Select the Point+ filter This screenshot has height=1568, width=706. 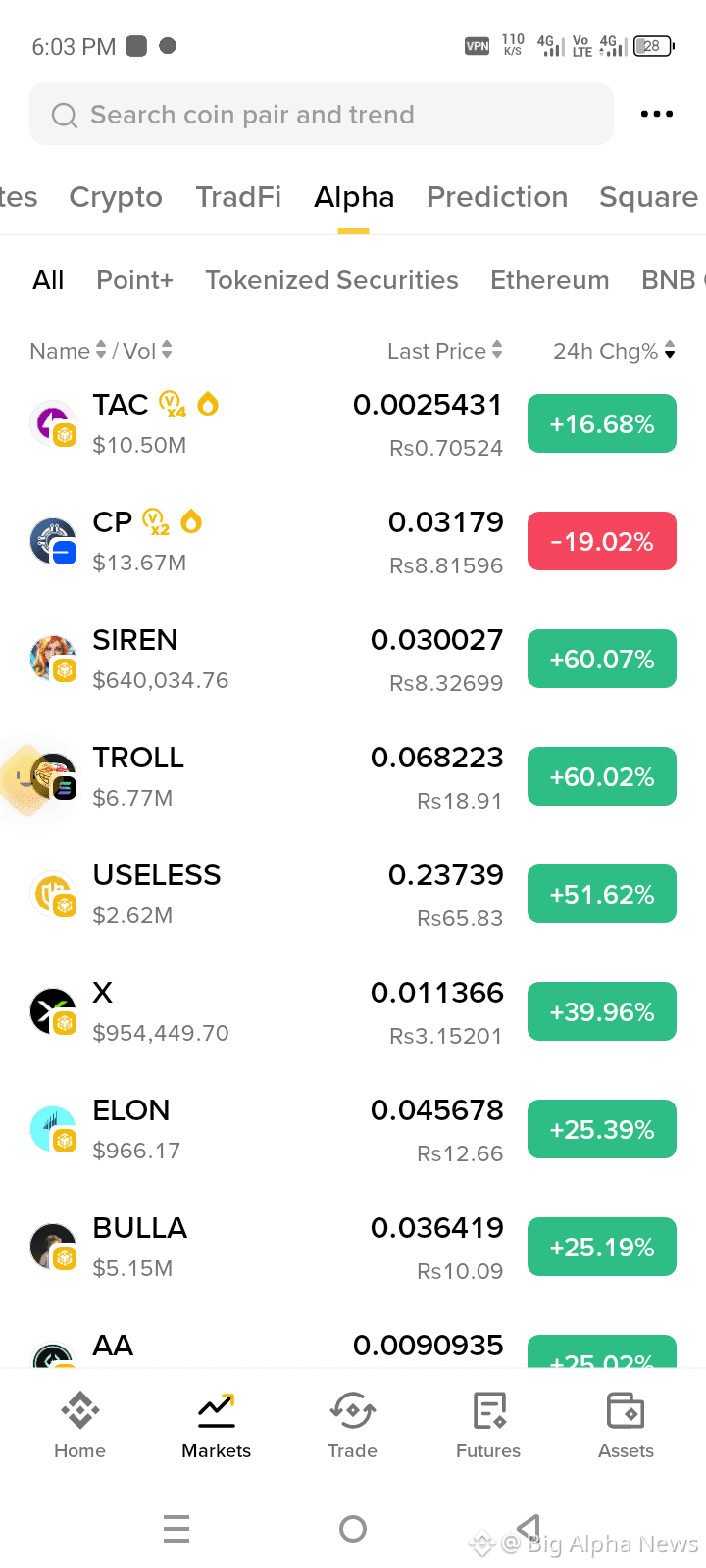(134, 280)
